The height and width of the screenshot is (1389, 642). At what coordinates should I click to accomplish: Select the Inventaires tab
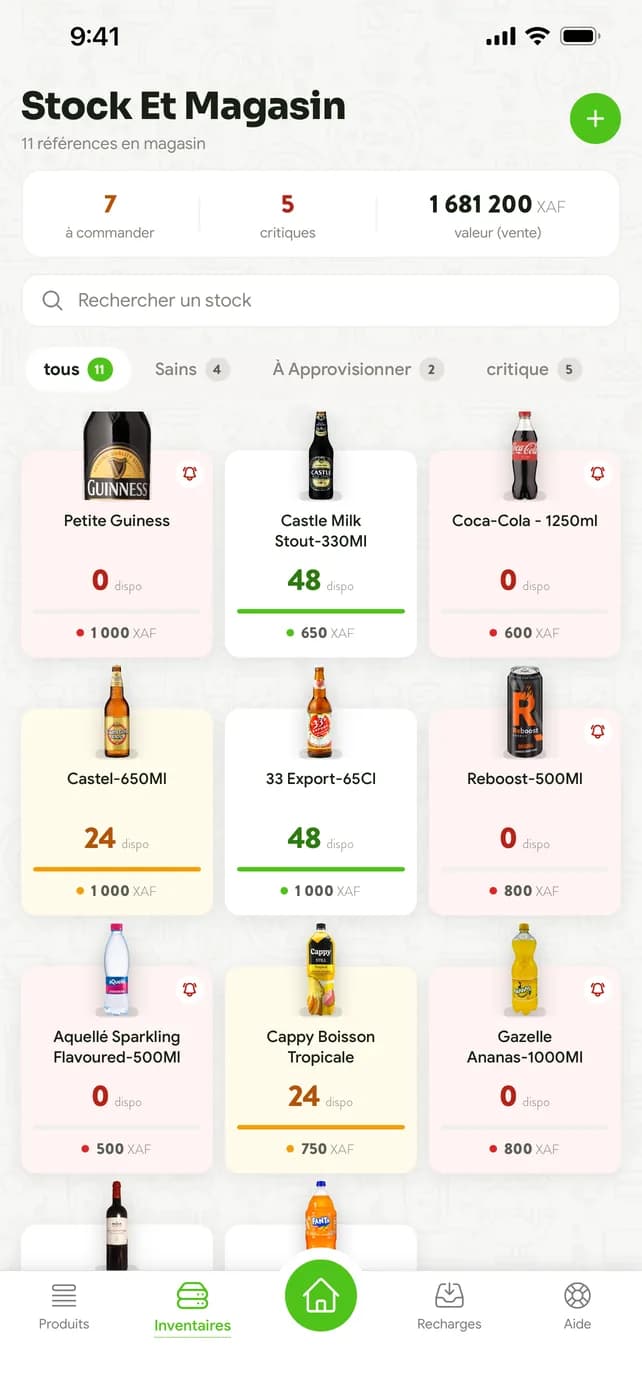192,1308
